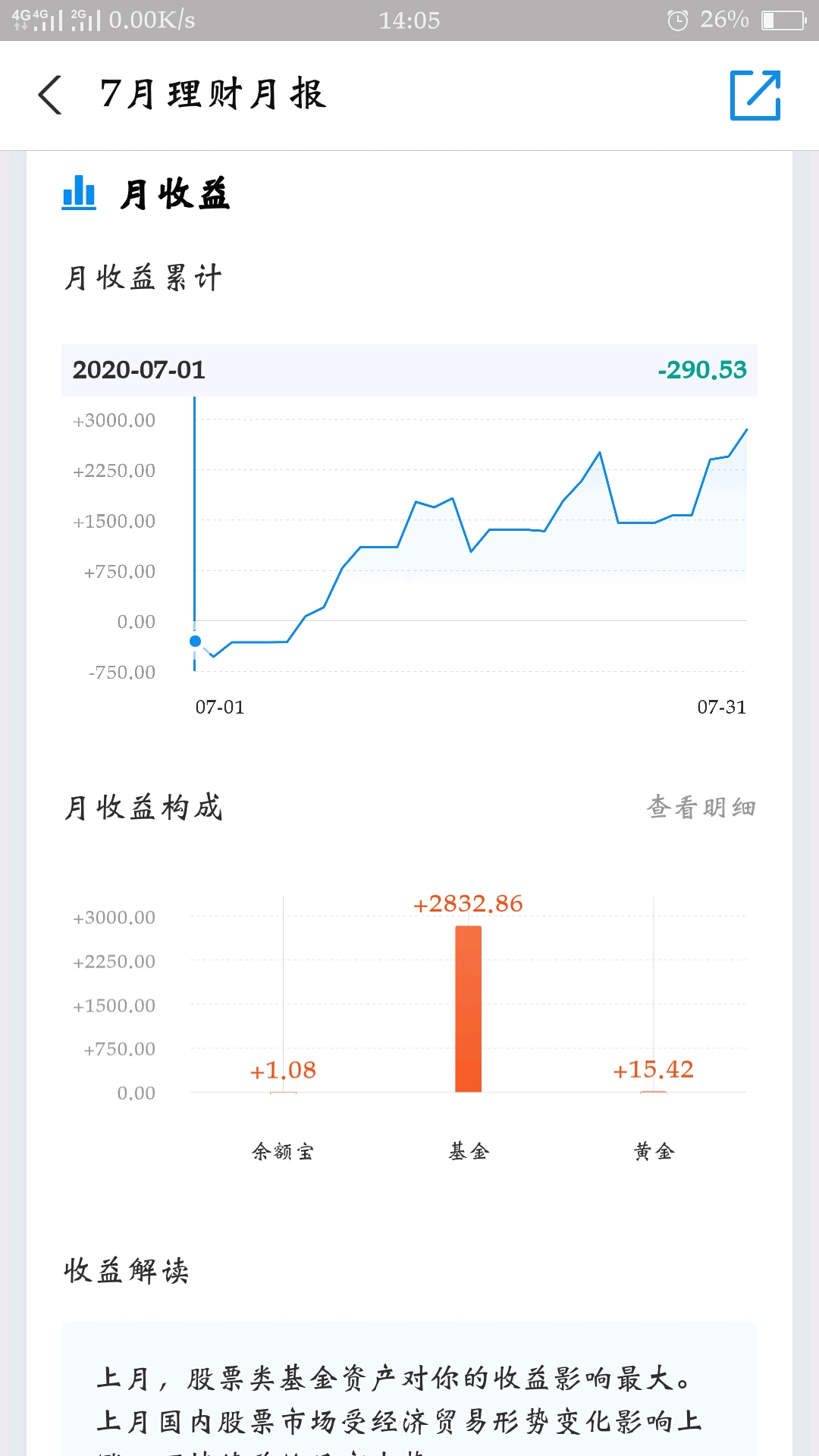The width and height of the screenshot is (819, 1456).
Task: Go back from 7月理财月报
Action: pyautogui.click(x=50, y=96)
